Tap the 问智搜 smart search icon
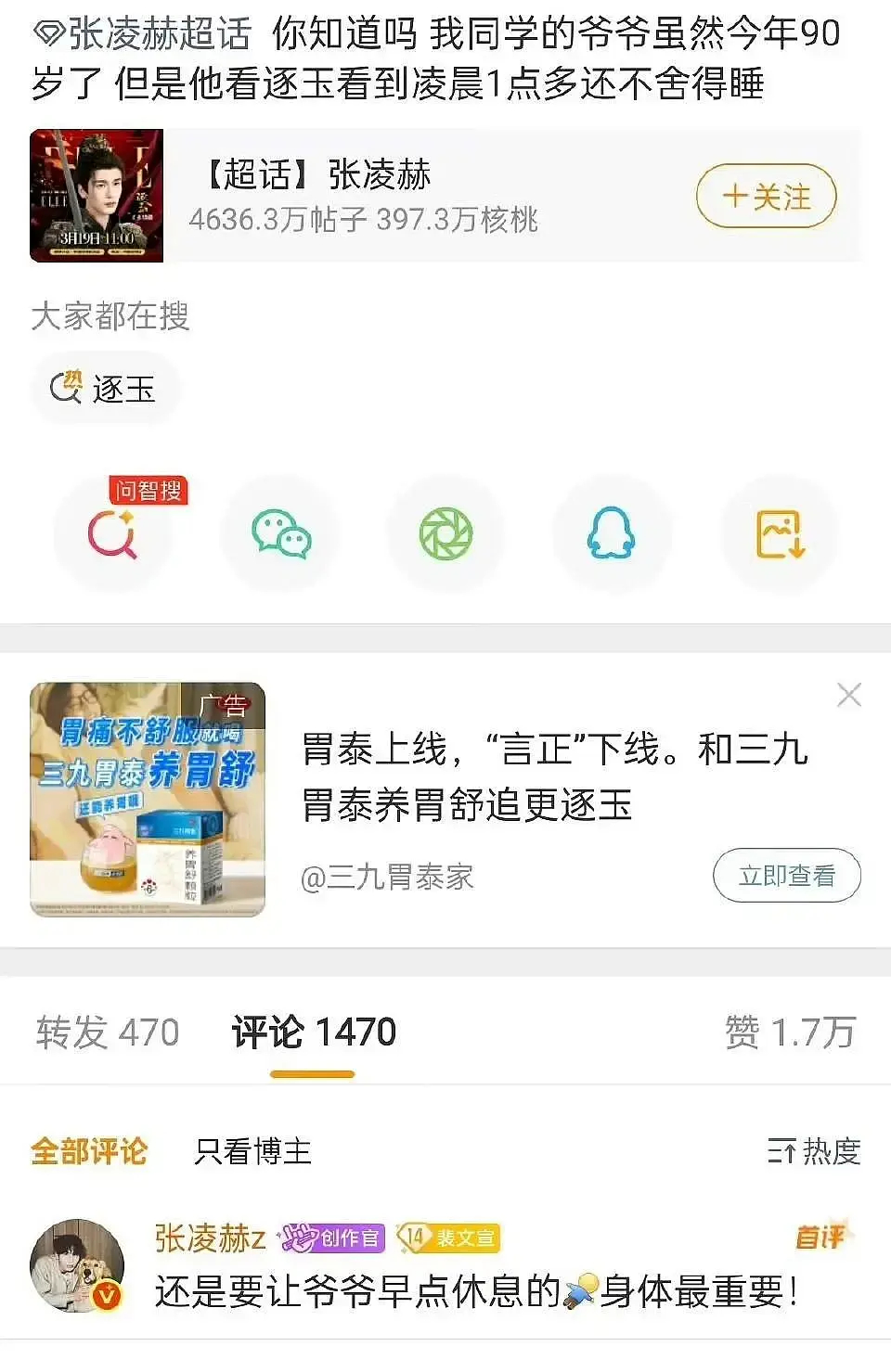The image size is (891, 1372). (x=113, y=533)
